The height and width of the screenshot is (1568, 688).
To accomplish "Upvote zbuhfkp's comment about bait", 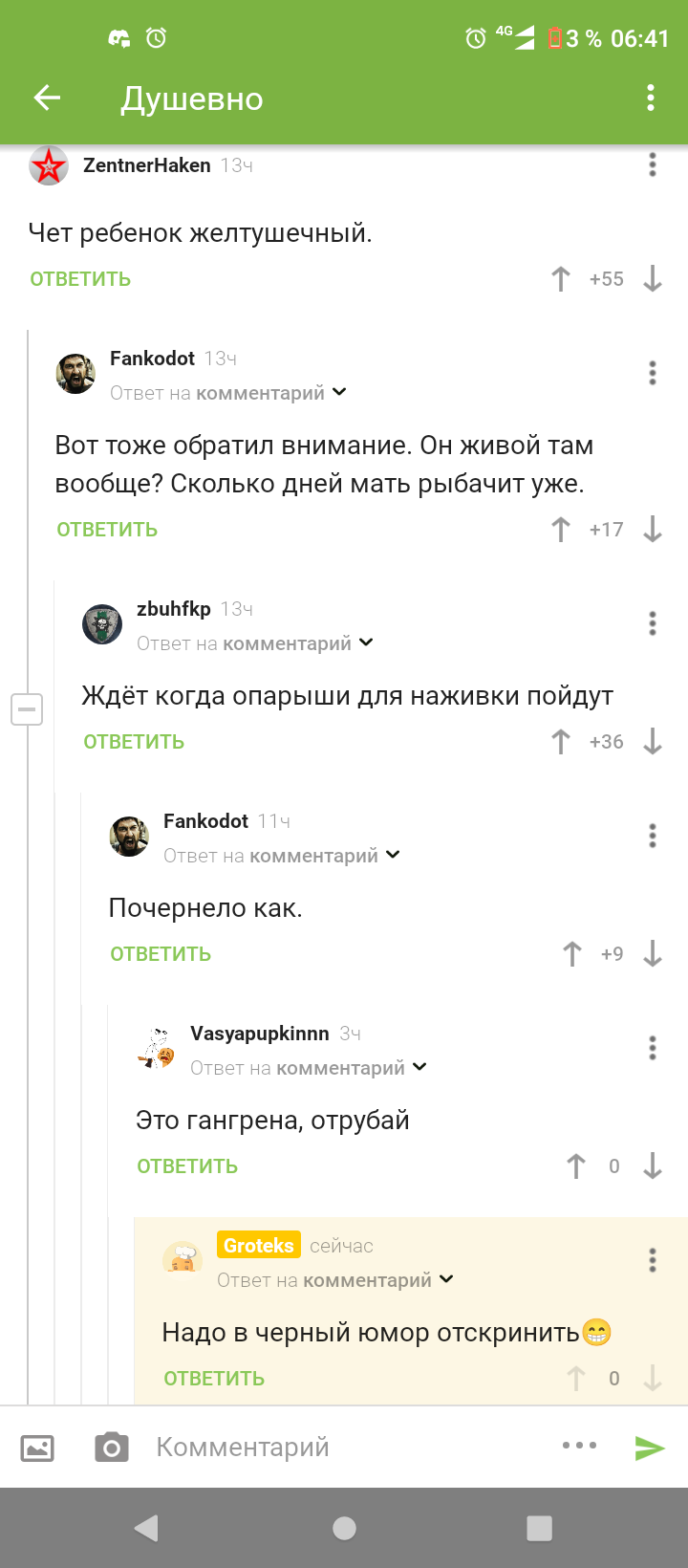I will [561, 742].
